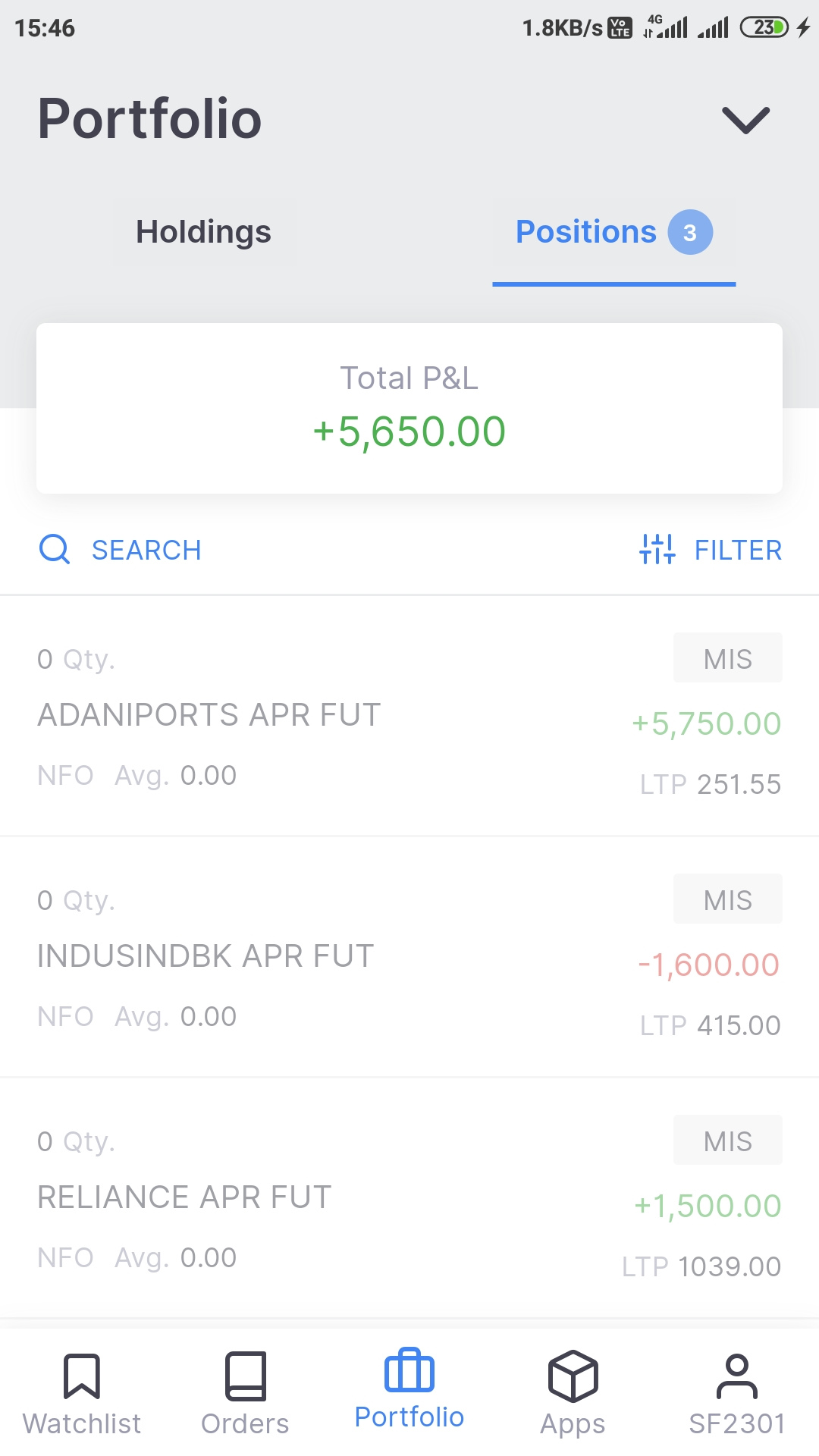Switch to the Holdings tab
Image resolution: width=819 pixels, height=1456 pixels.
click(x=203, y=232)
